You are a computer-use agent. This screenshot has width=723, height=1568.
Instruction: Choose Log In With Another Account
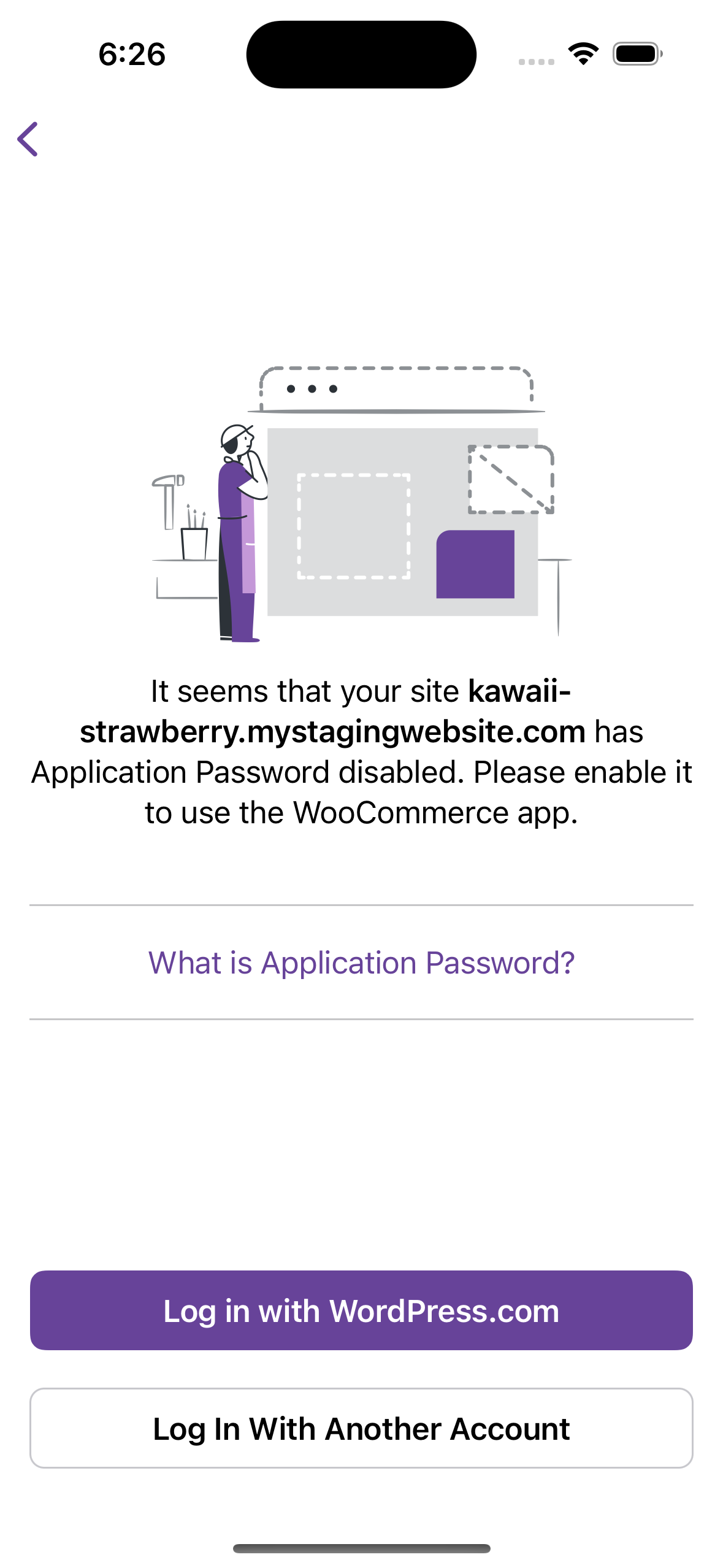pos(361,1428)
